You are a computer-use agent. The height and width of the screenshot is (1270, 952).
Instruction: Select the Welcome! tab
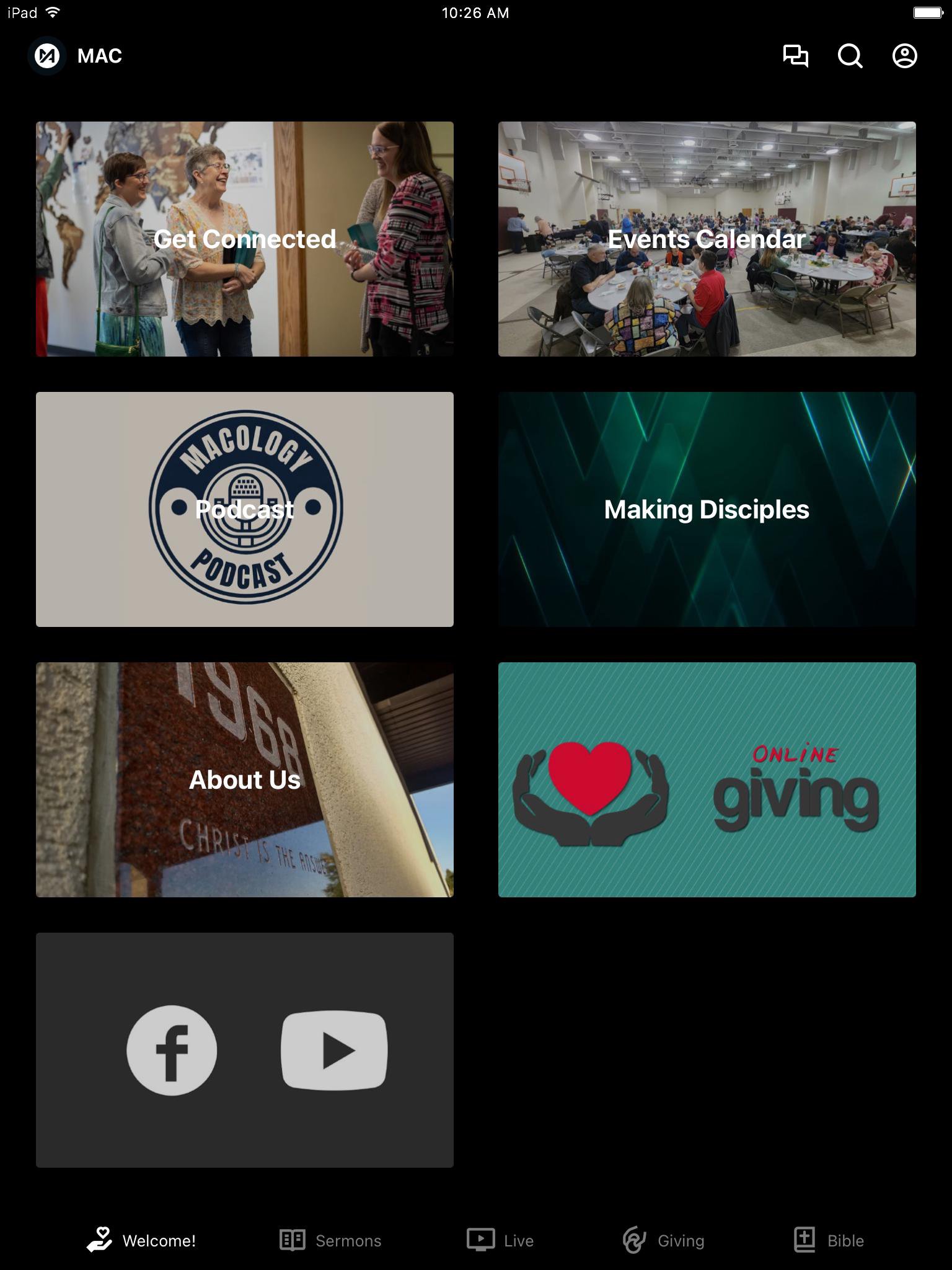pos(141,1240)
